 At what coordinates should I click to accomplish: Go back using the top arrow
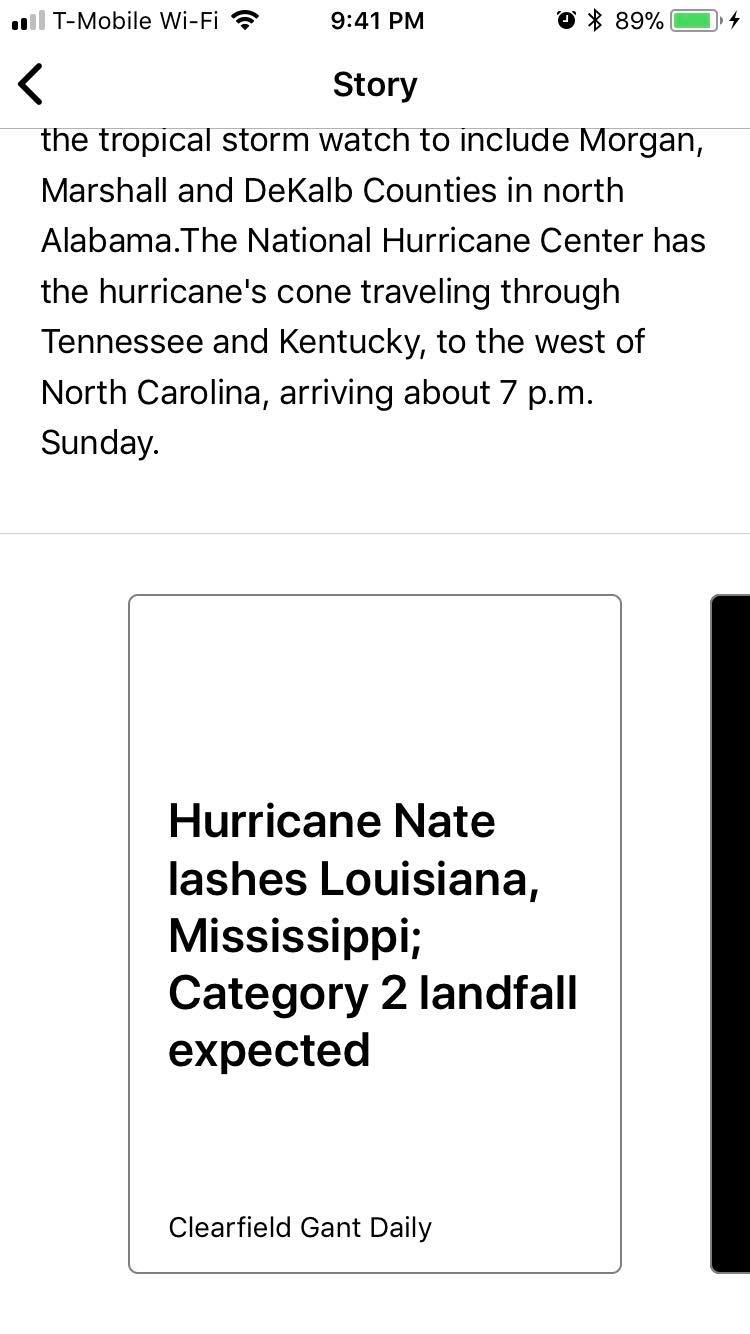tap(31, 84)
